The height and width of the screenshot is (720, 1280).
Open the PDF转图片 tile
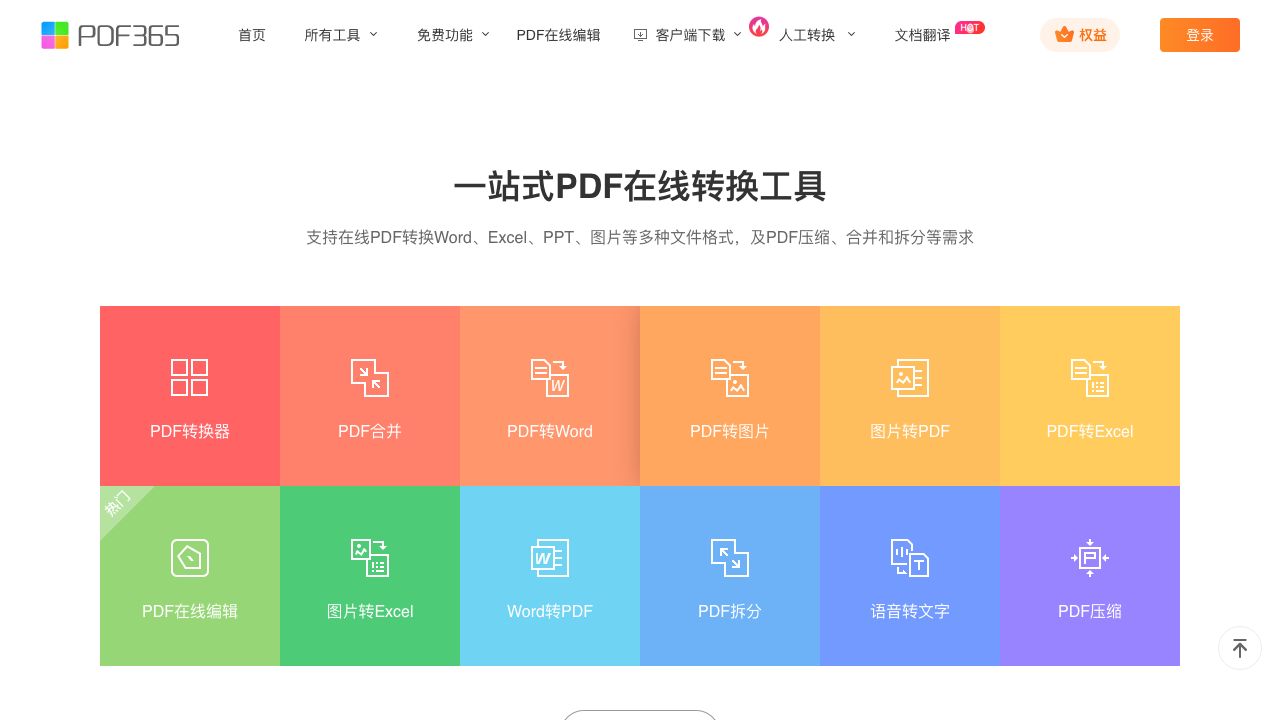point(730,396)
